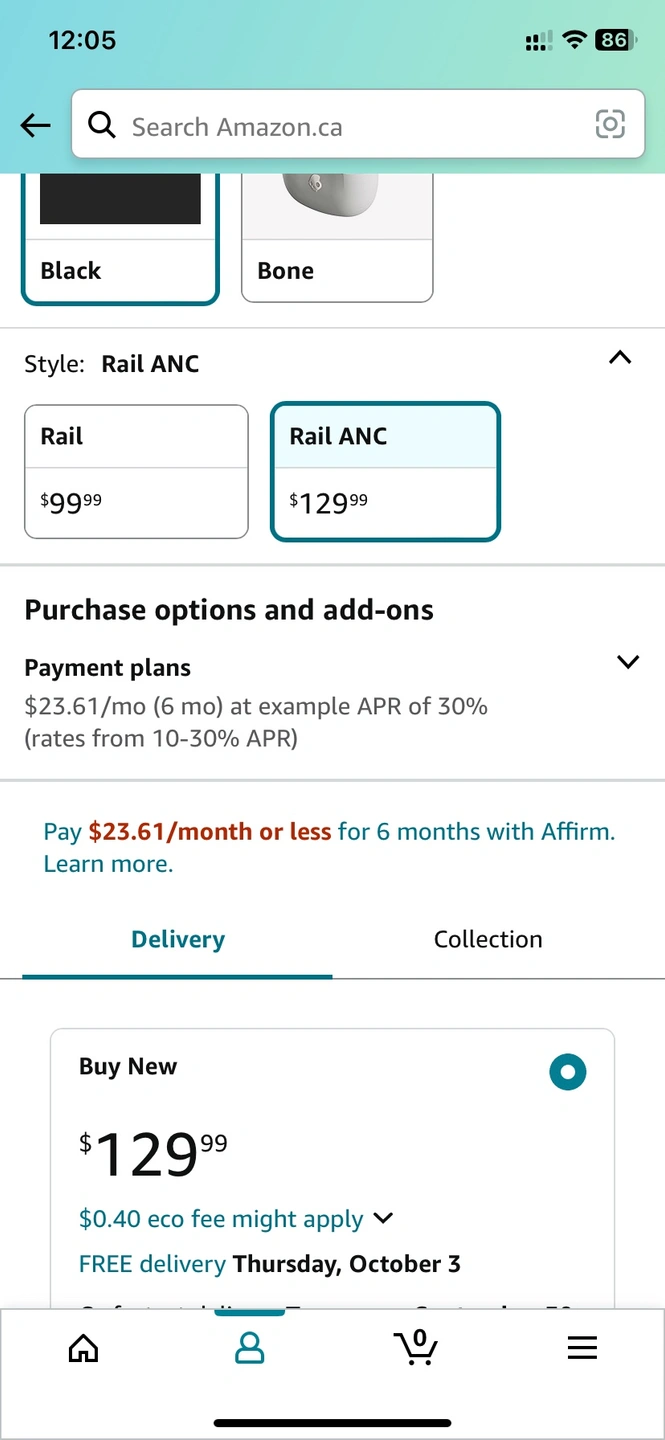
Task: Select the Rail style at $99.99
Action: point(136,471)
